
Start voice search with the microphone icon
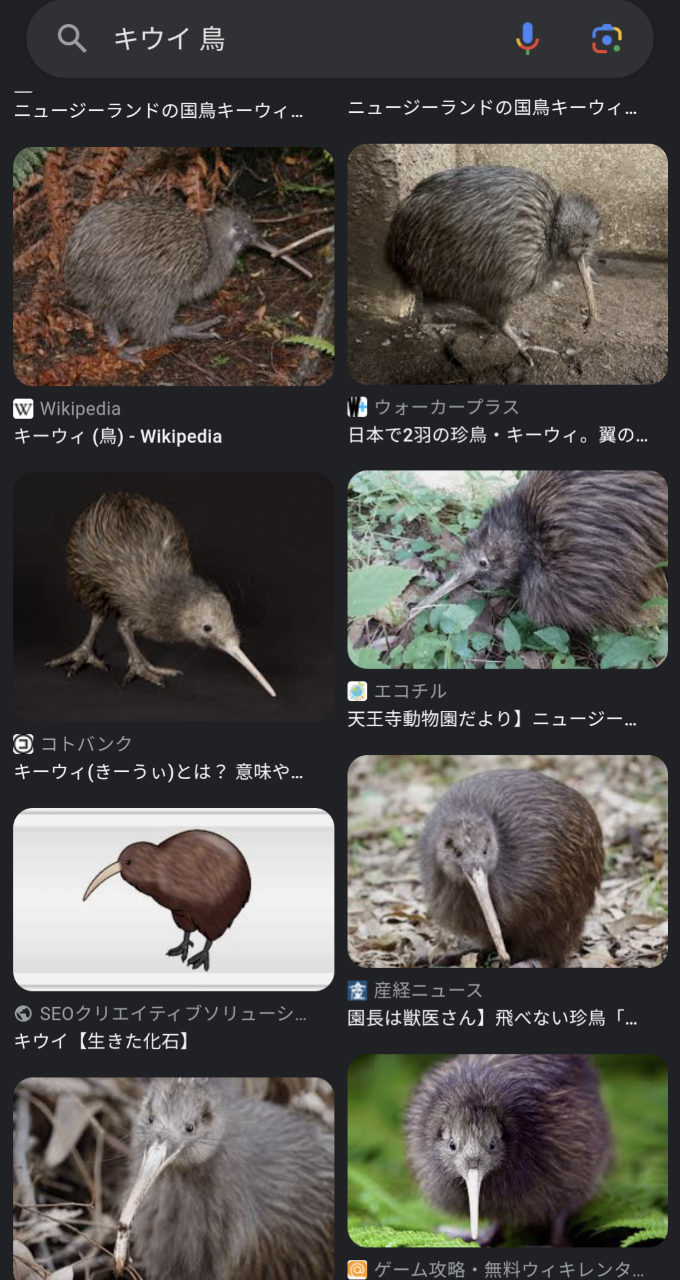click(x=527, y=39)
